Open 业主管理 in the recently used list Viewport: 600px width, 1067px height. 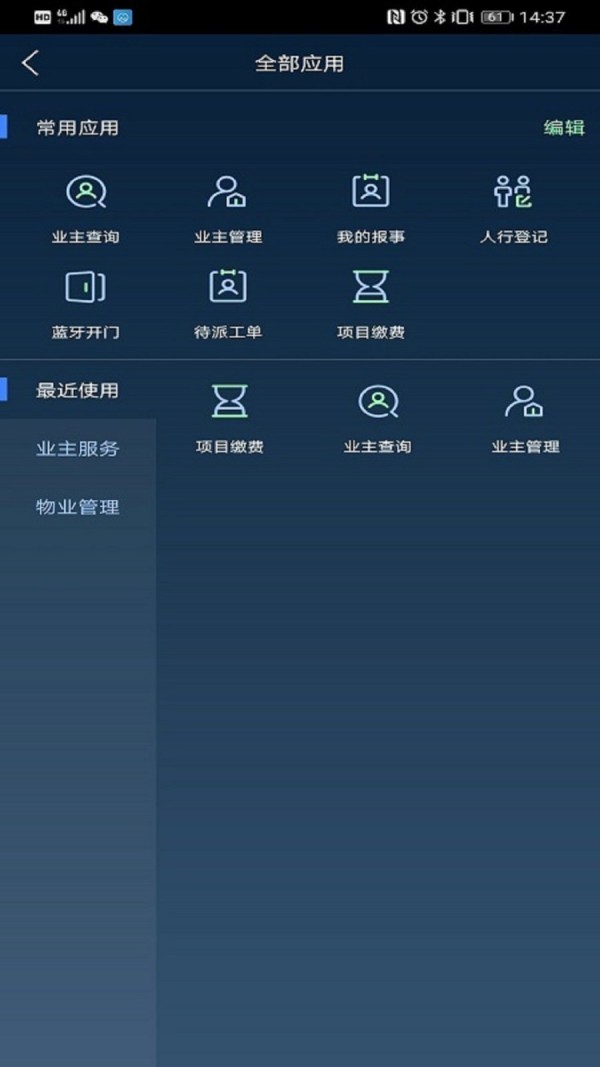pos(525,418)
